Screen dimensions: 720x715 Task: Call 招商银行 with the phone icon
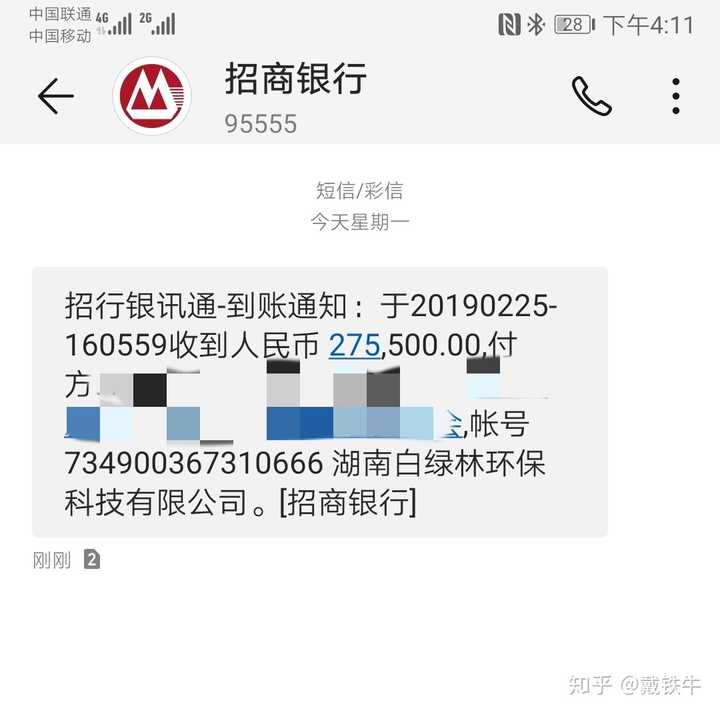[591, 96]
